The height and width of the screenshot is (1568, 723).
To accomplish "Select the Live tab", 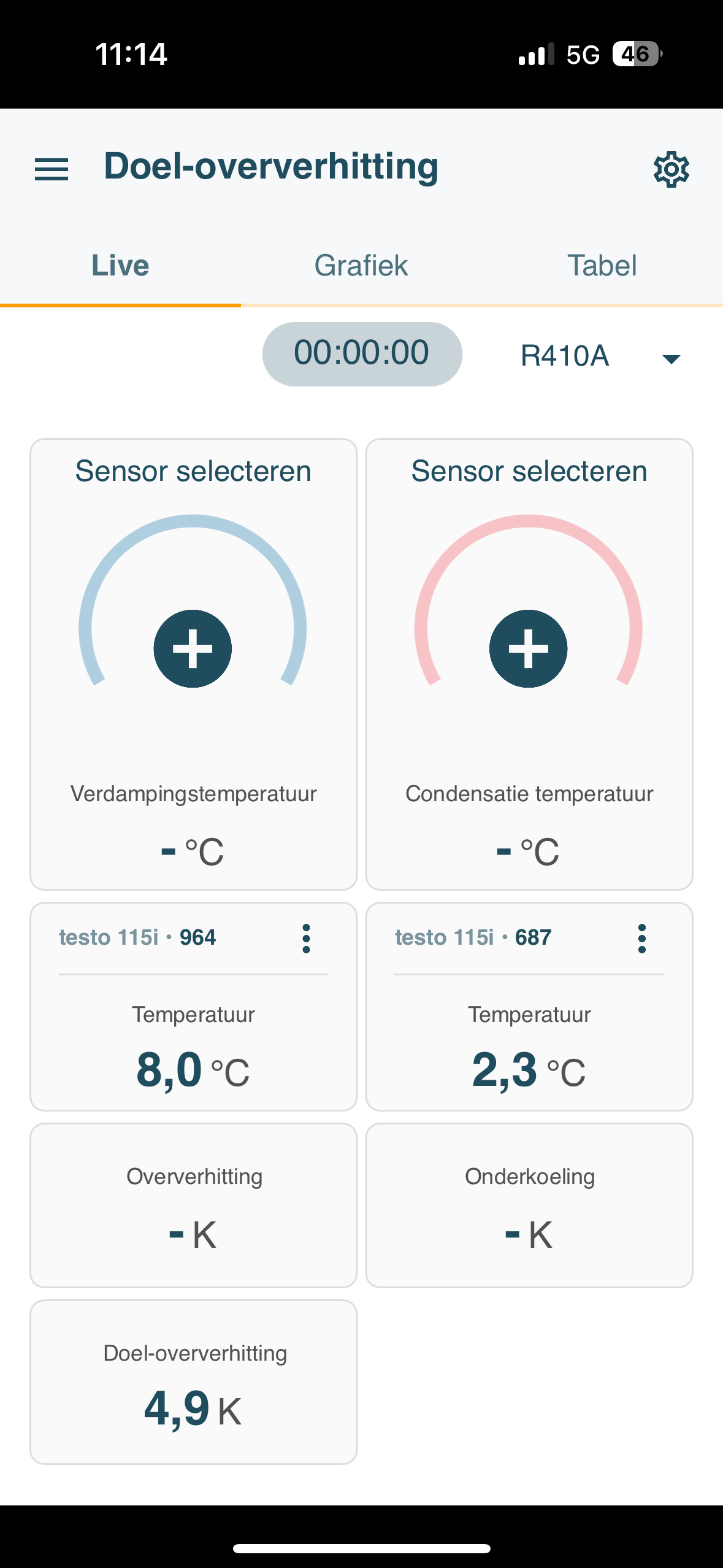I will tap(120, 266).
